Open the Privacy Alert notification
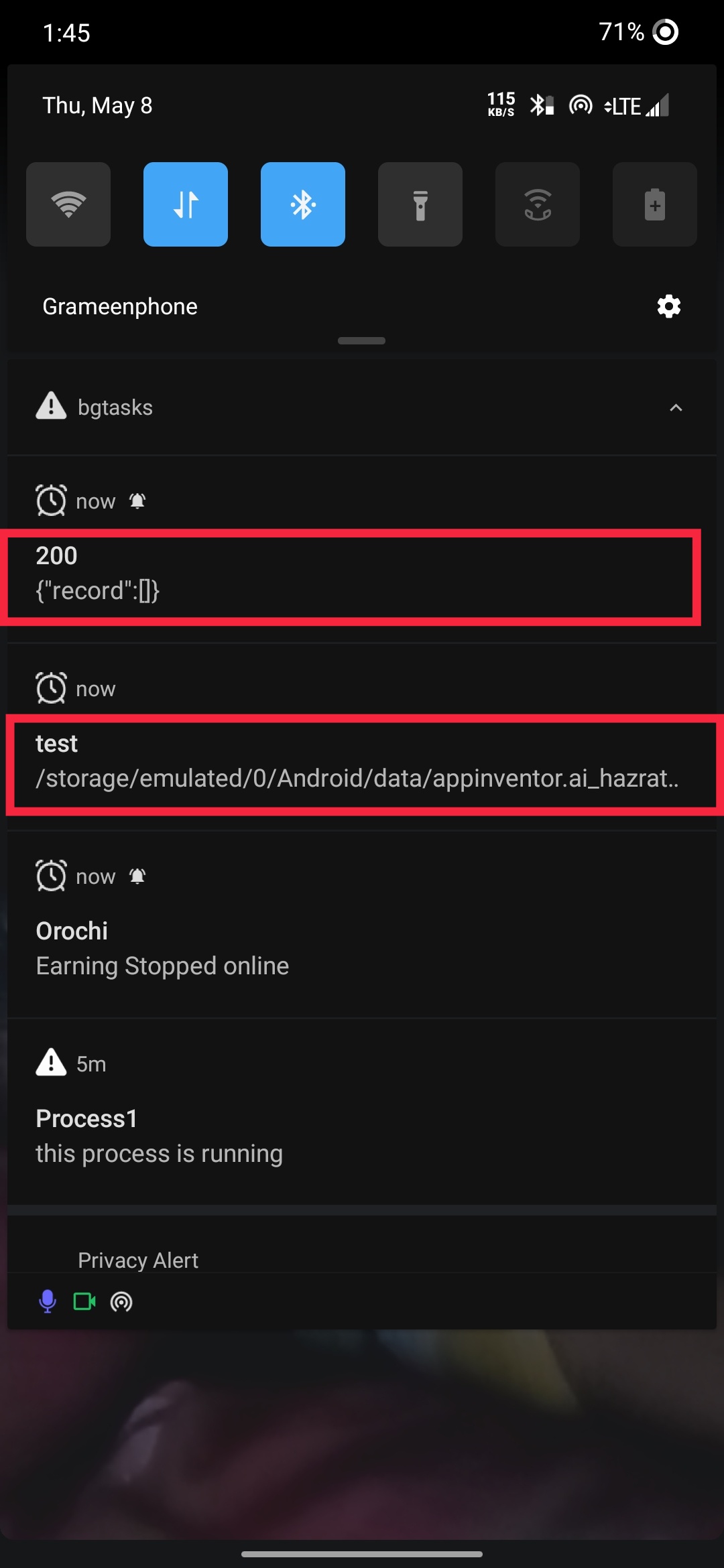This screenshot has width=724, height=1568. tap(362, 1273)
